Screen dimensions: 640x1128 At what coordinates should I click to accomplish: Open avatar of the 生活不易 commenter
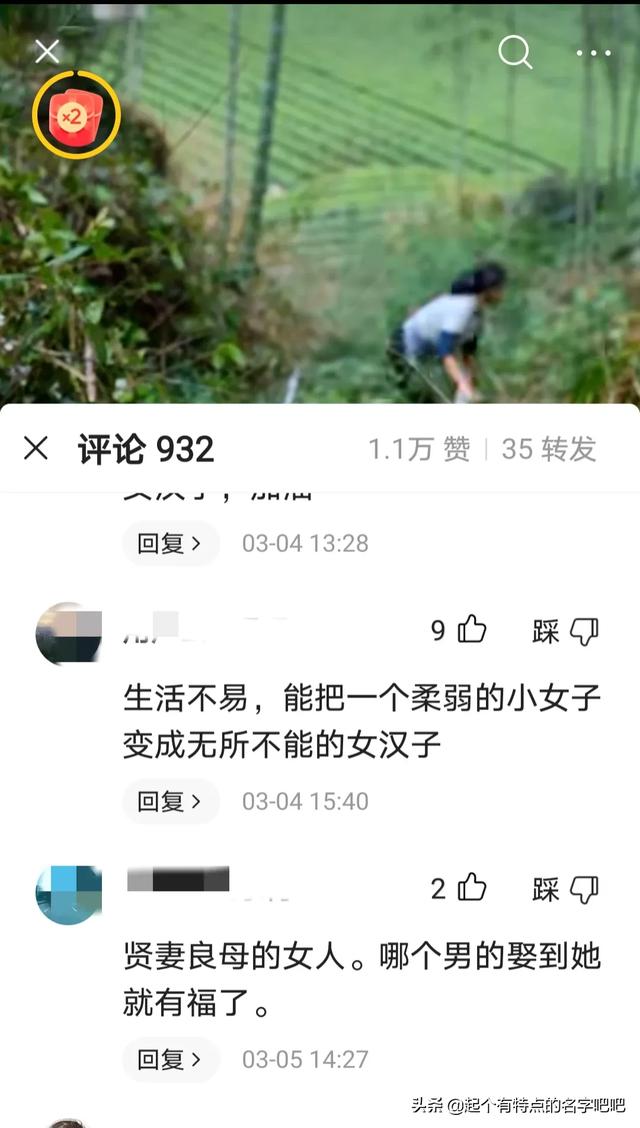pyautogui.click(x=69, y=634)
